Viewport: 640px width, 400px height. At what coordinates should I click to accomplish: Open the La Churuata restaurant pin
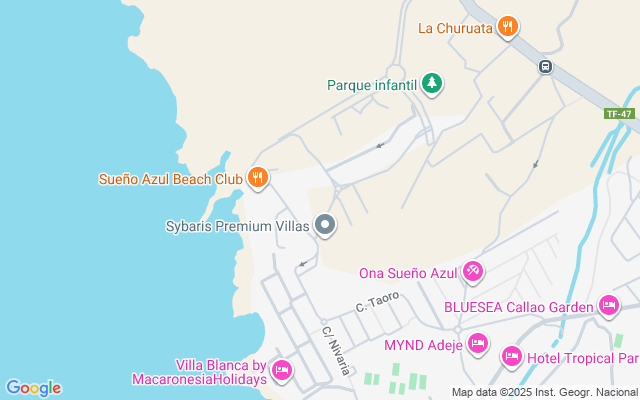(508, 27)
